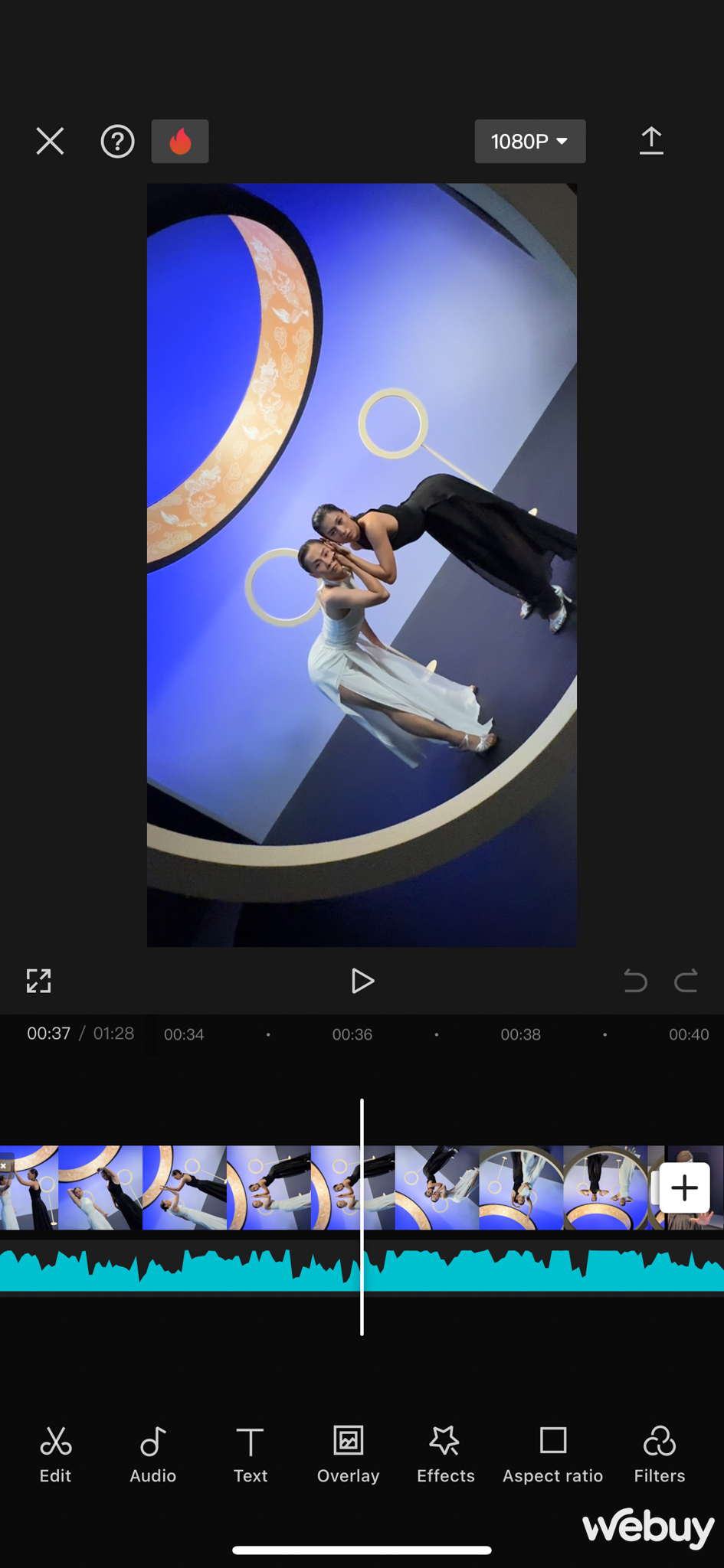
Task: Export the video with upload arrow
Action: click(651, 141)
